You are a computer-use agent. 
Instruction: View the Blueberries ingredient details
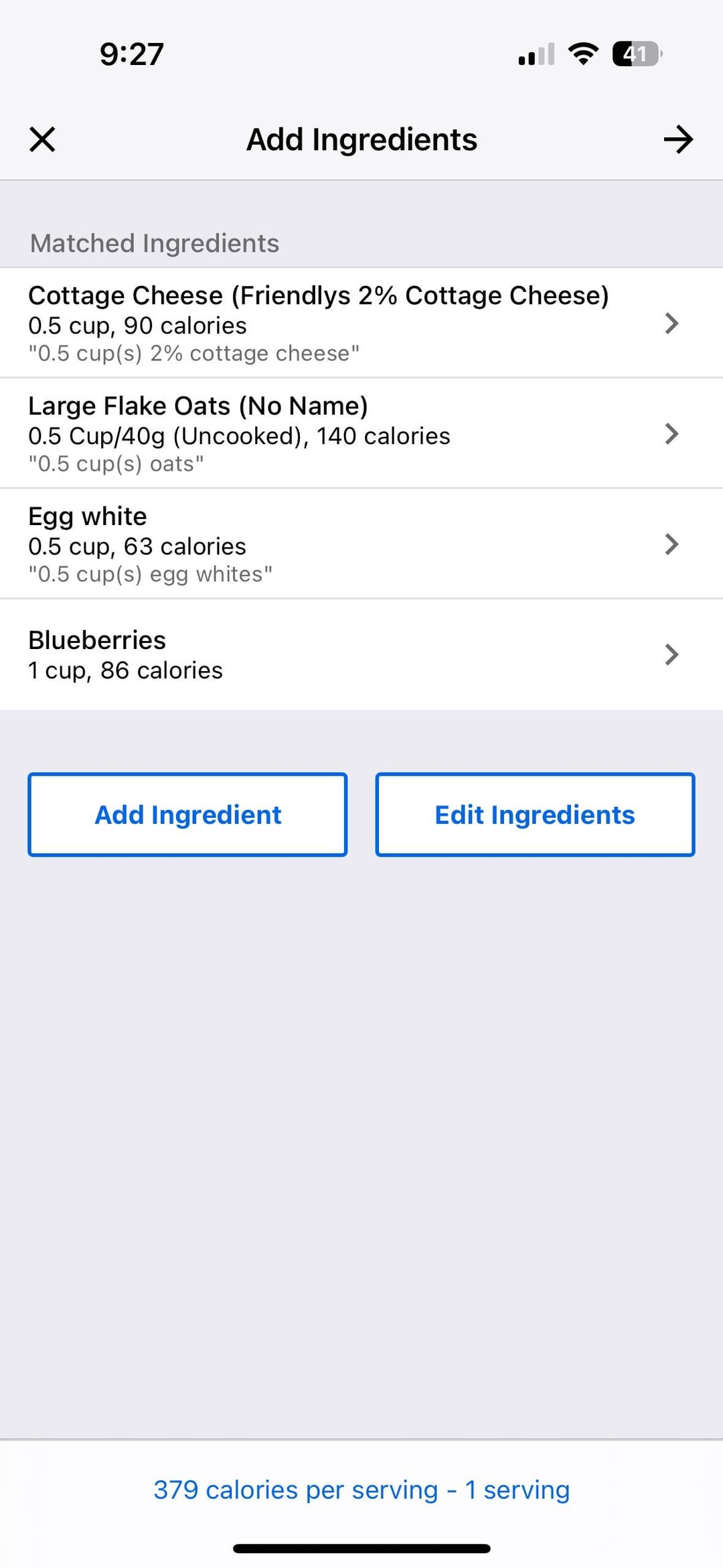pyautogui.click(x=361, y=654)
